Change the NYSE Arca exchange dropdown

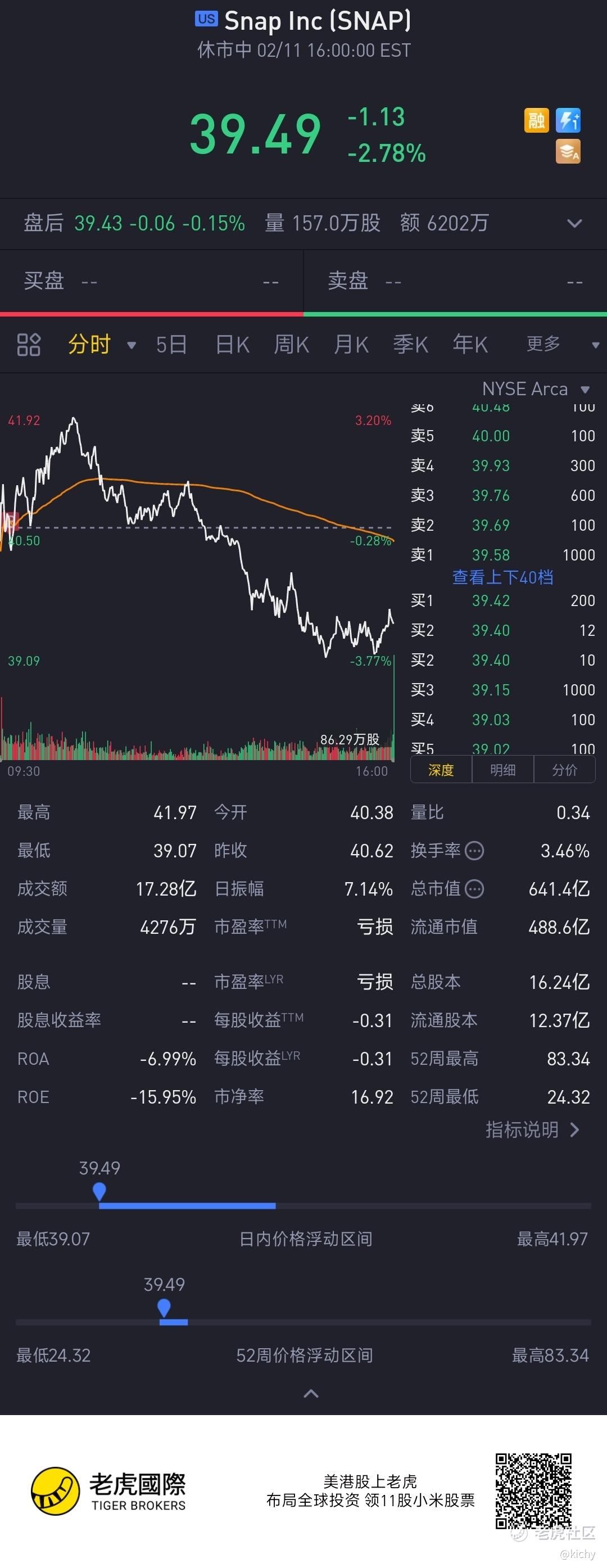click(x=535, y=389)
